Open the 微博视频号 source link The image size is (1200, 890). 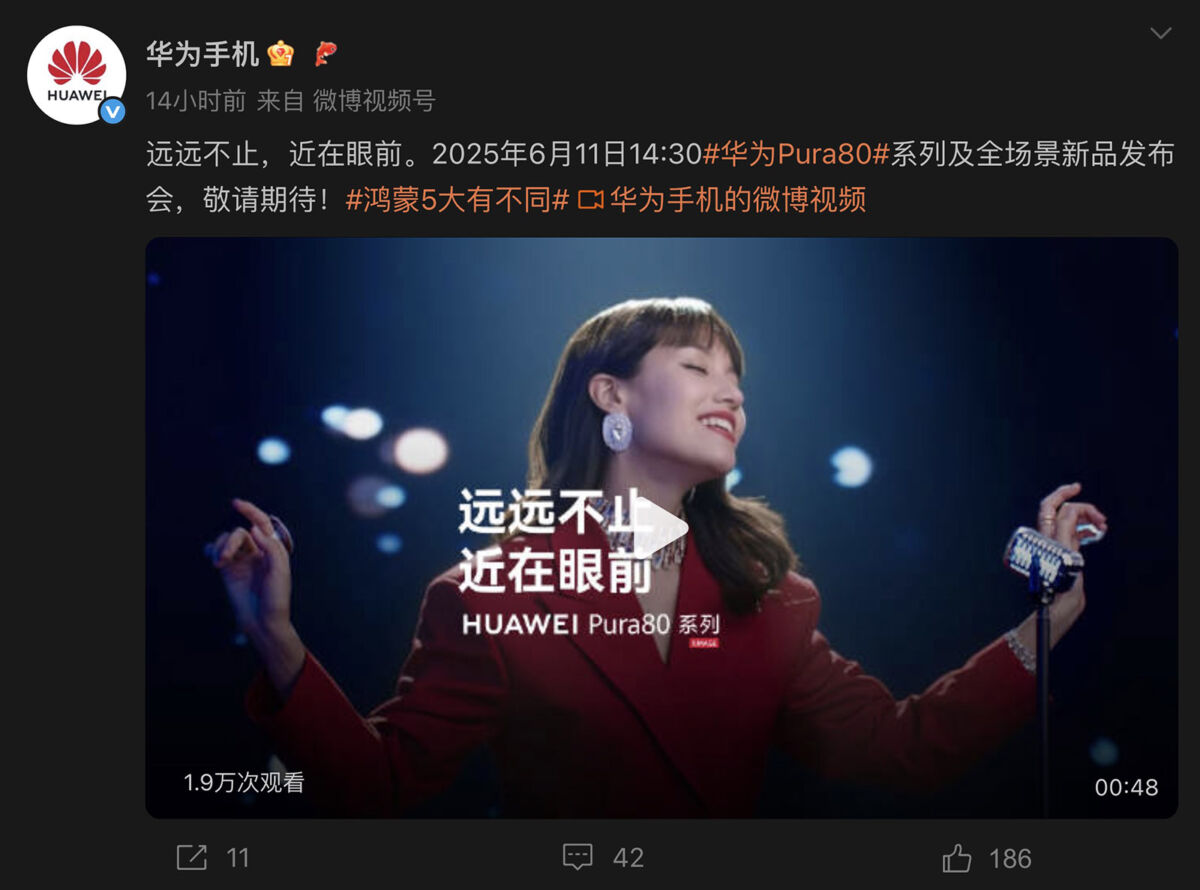pos(374,100)
